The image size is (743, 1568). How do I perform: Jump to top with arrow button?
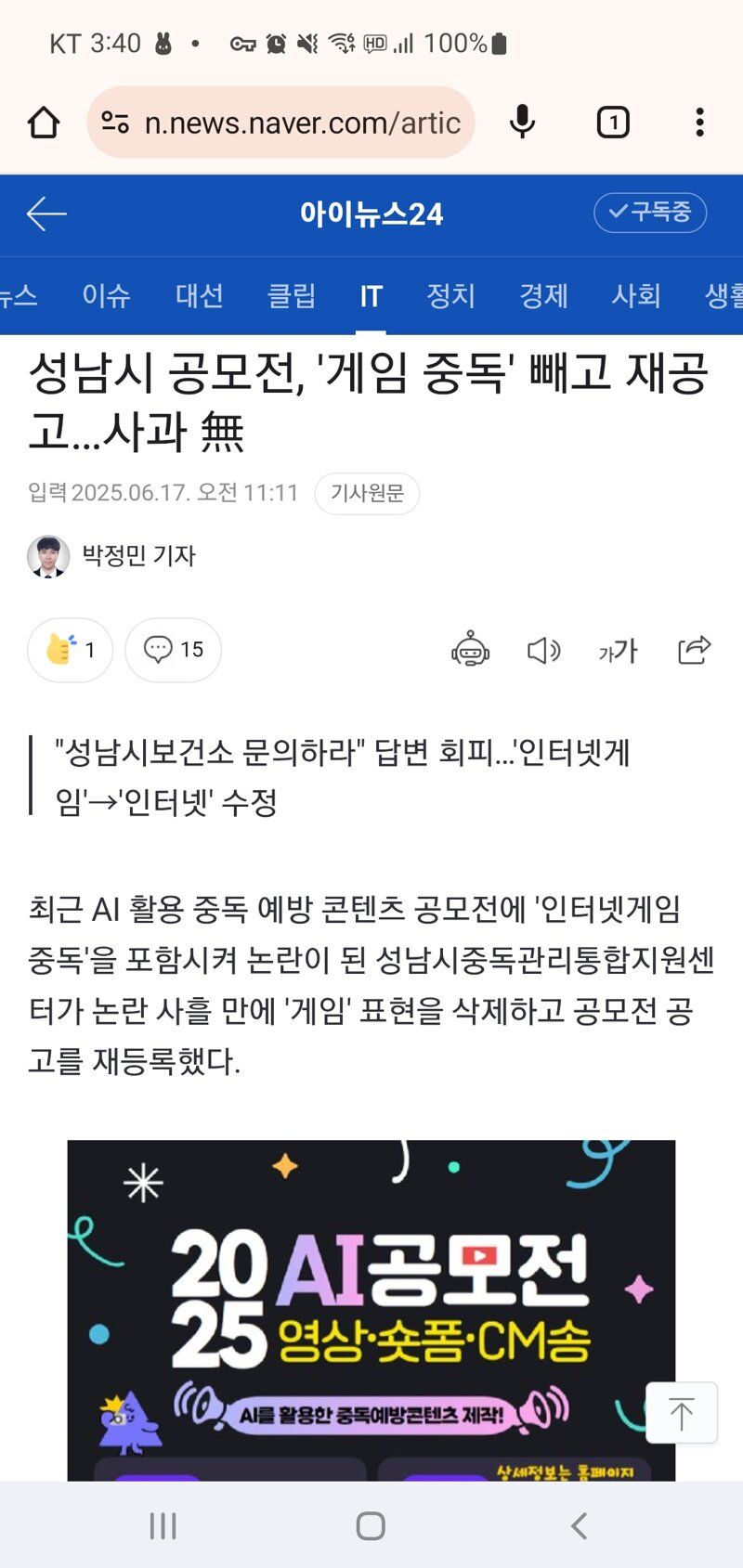pos(681,1413)
